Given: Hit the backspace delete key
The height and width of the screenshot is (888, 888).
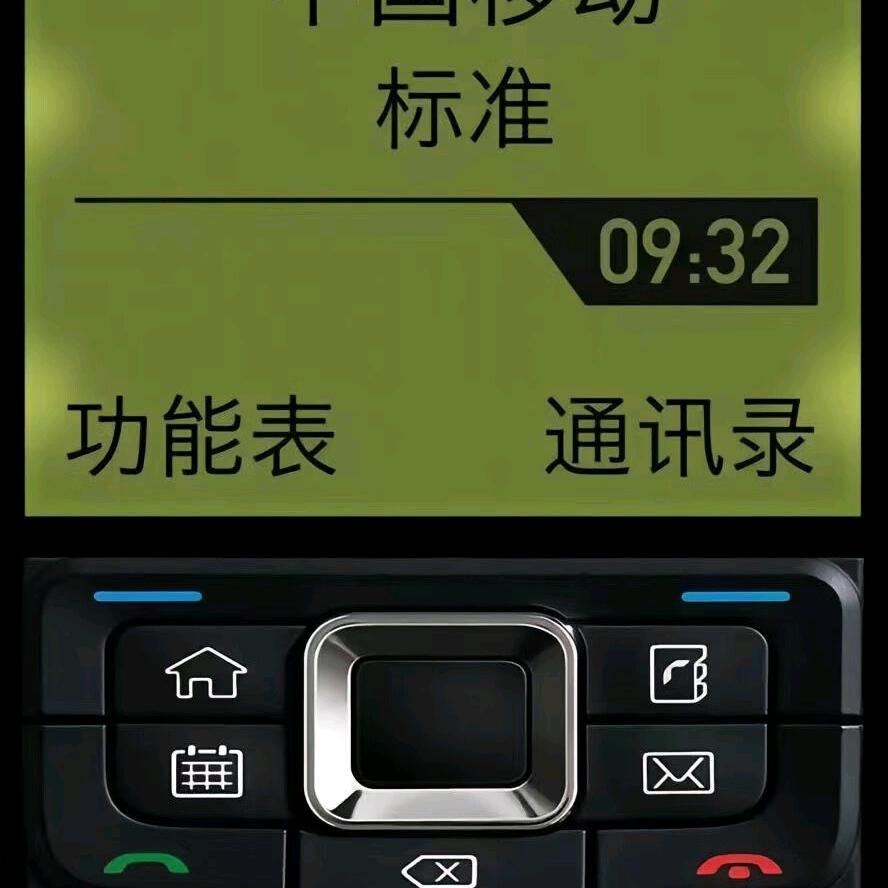Looking at the screenshot, I should click(x=439, y=872).
